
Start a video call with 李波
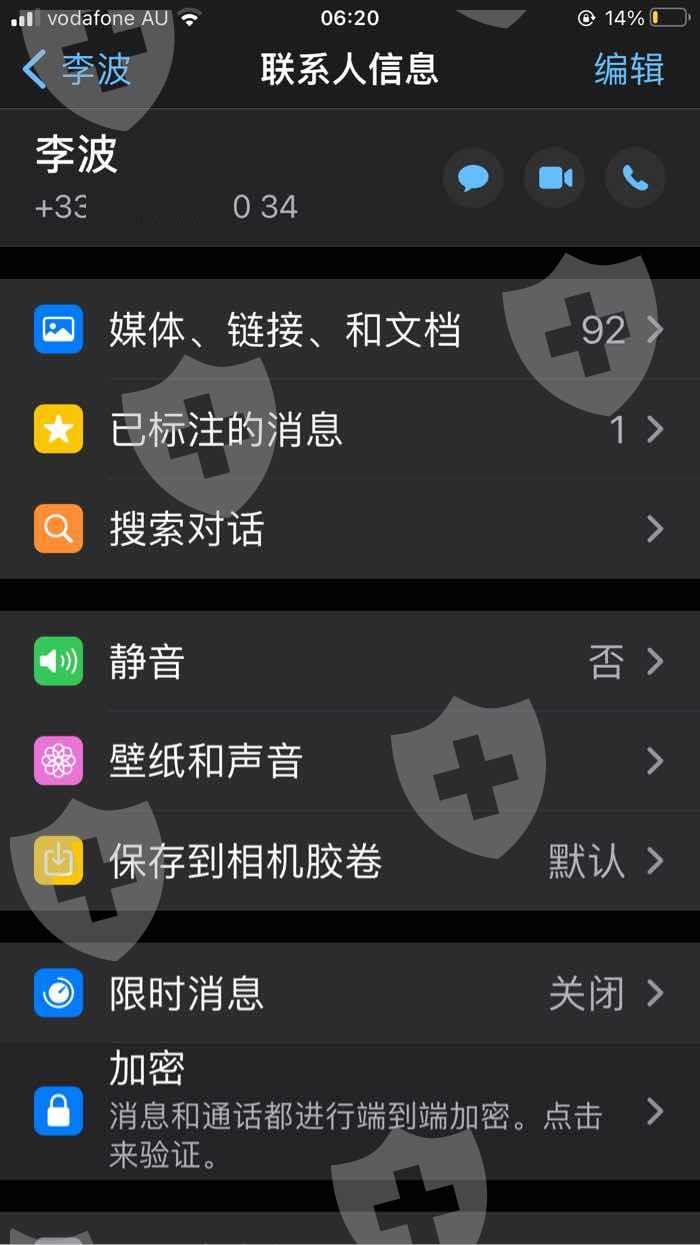555,178
